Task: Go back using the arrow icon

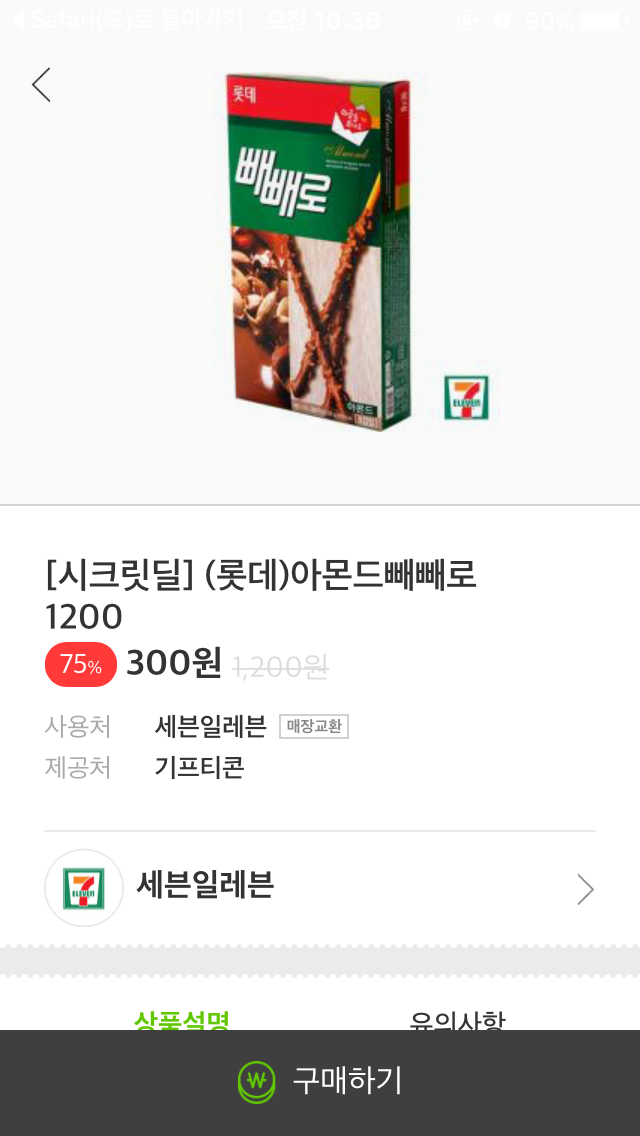Action: [41, 85]
